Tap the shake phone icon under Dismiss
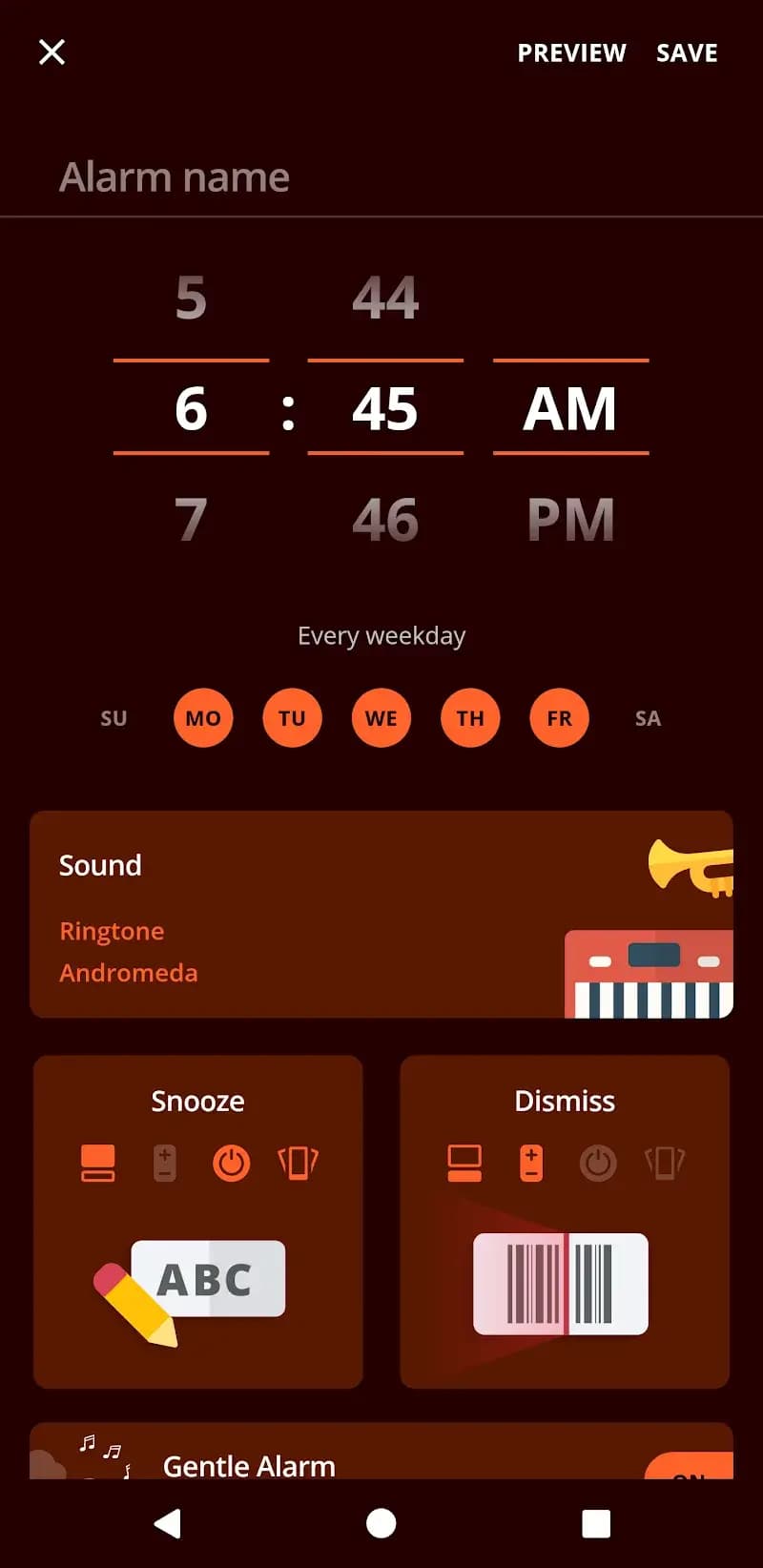 tap(665, 1163)
